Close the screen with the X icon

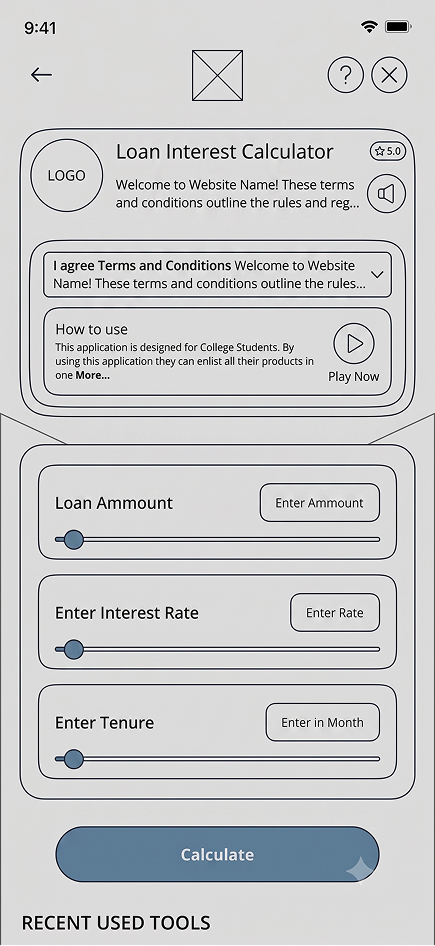(389, 75)
